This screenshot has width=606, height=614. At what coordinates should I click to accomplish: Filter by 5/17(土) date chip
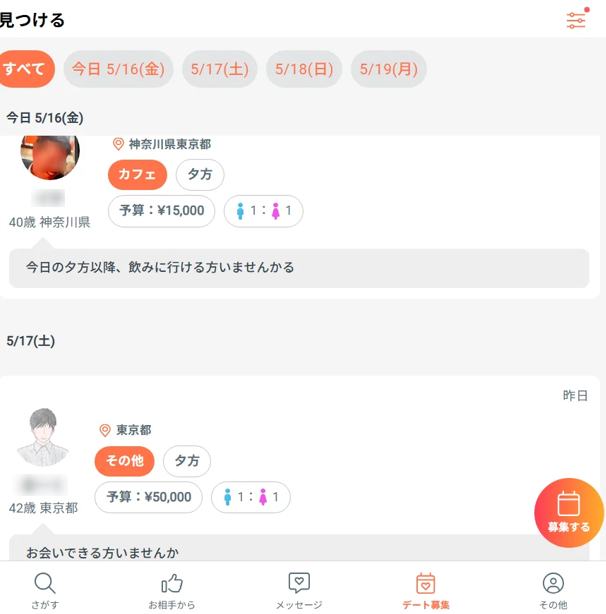[220, 69]
